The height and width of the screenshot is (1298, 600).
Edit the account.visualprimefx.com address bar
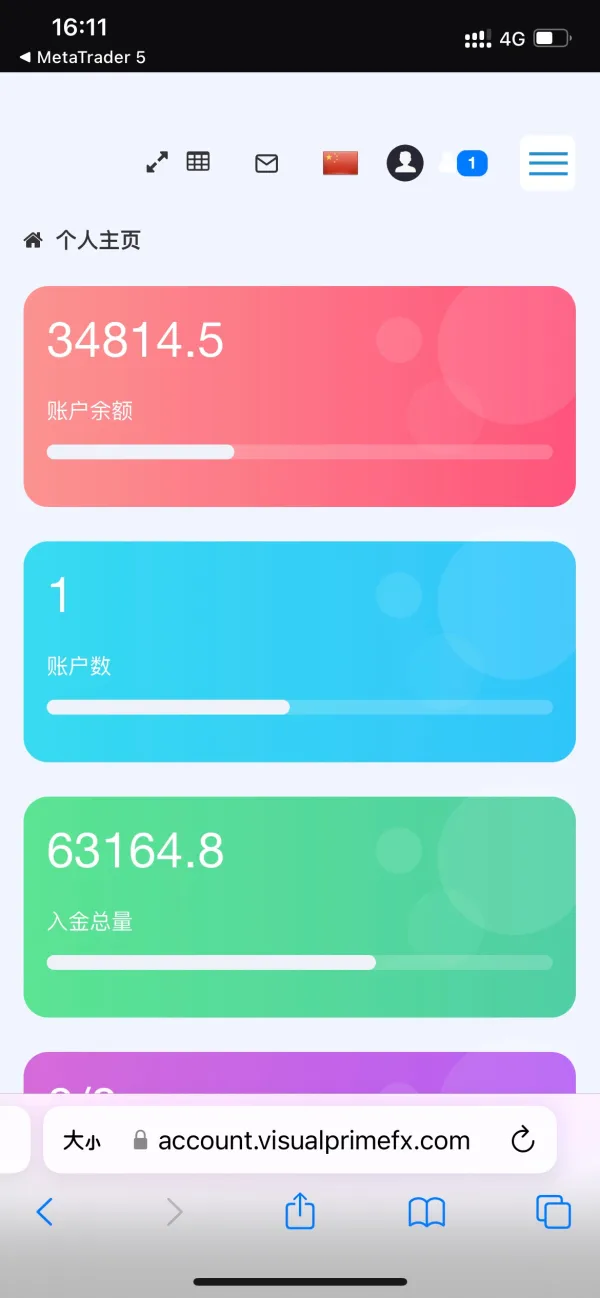(x=313, y=1140)
